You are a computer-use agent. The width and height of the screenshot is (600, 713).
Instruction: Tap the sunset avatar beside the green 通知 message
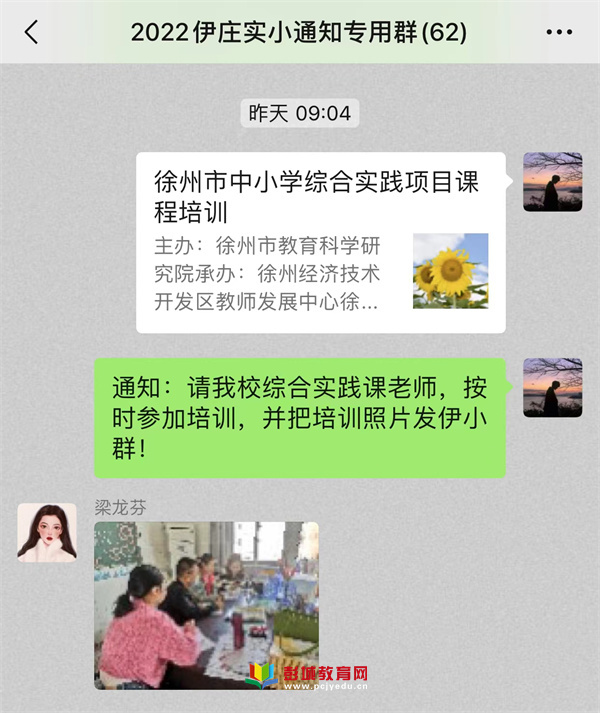(552, 387)
